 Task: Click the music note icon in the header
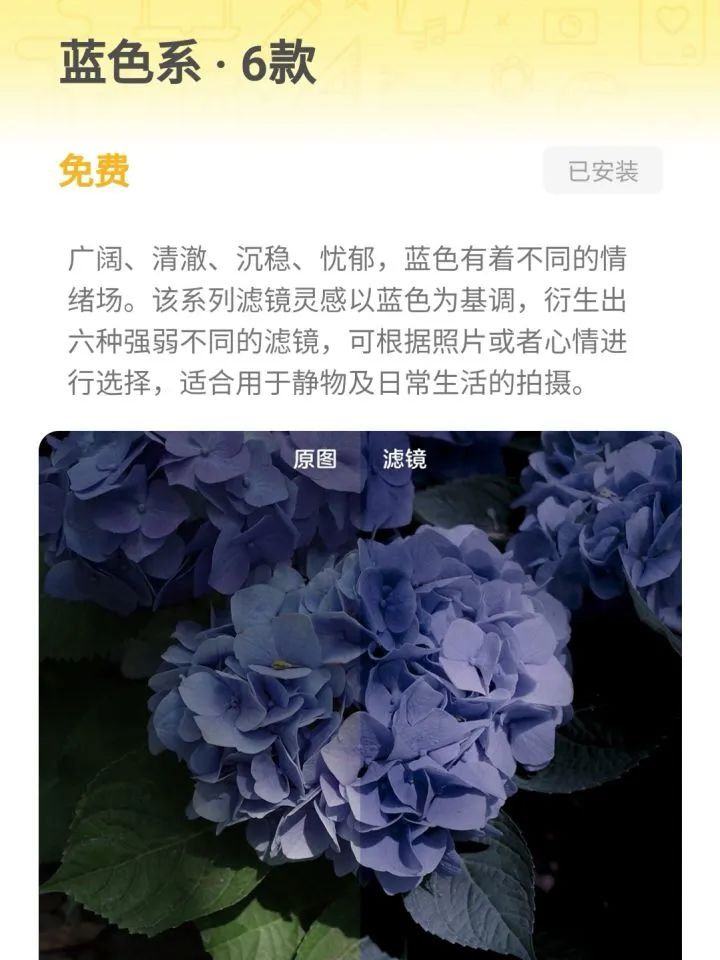click(x=430, y=28)
